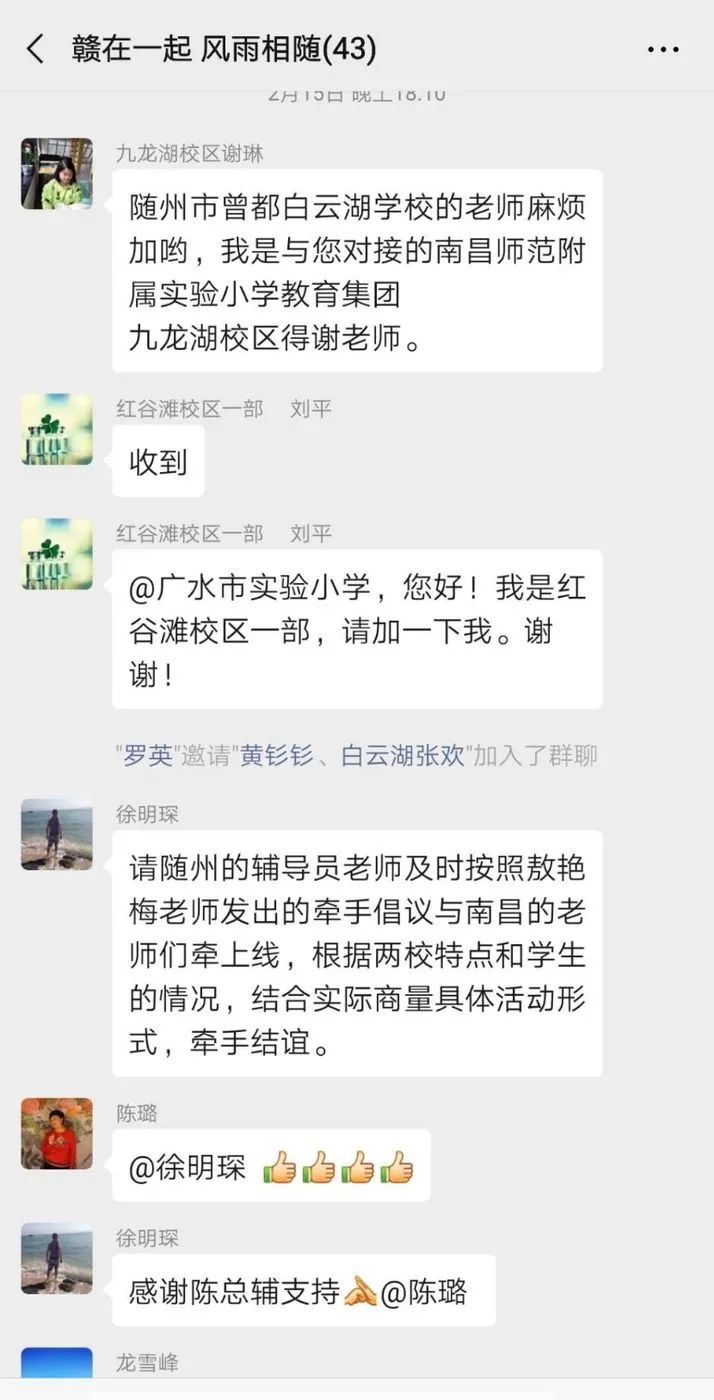Open 罗英's profile from the invite notice

tap(147, 755)
